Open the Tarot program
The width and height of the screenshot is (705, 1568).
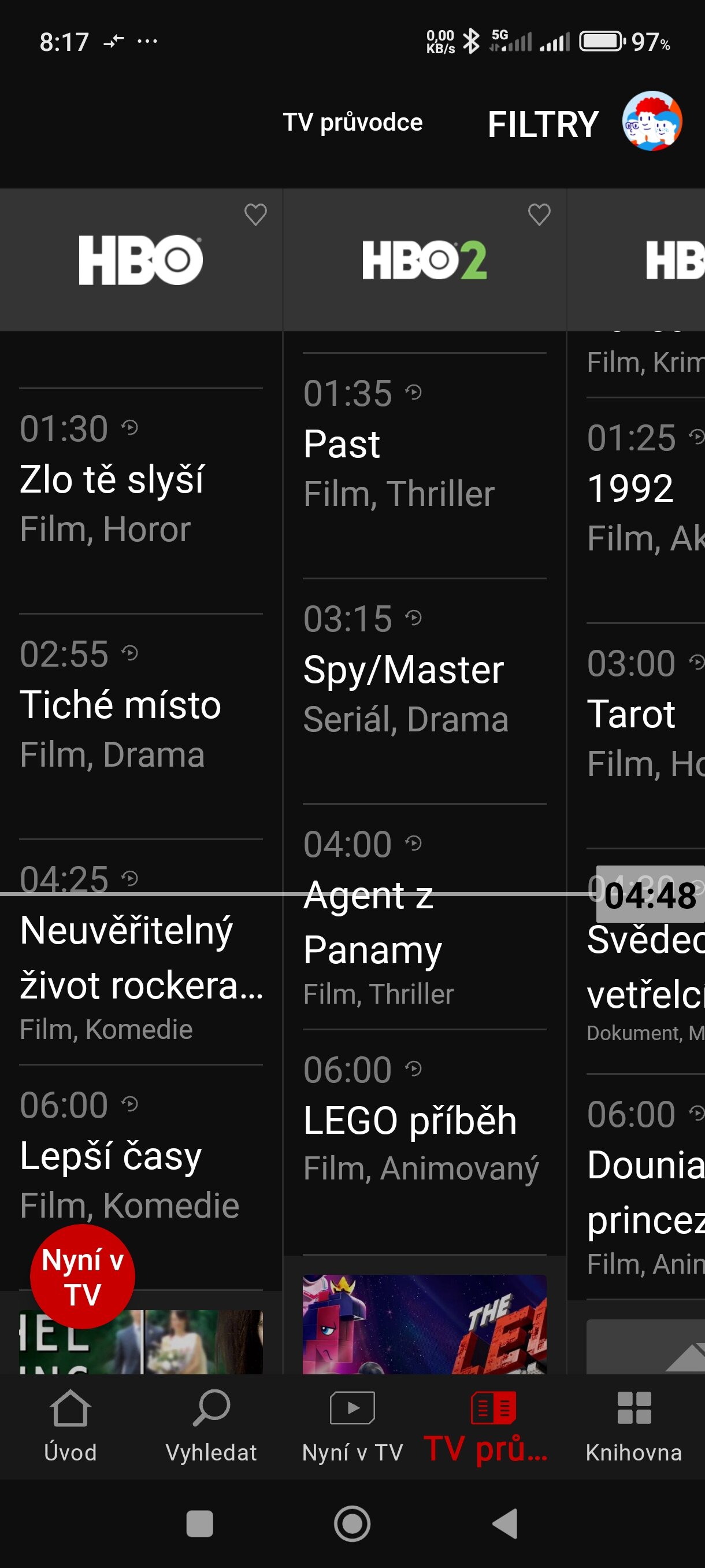[645, 713]
